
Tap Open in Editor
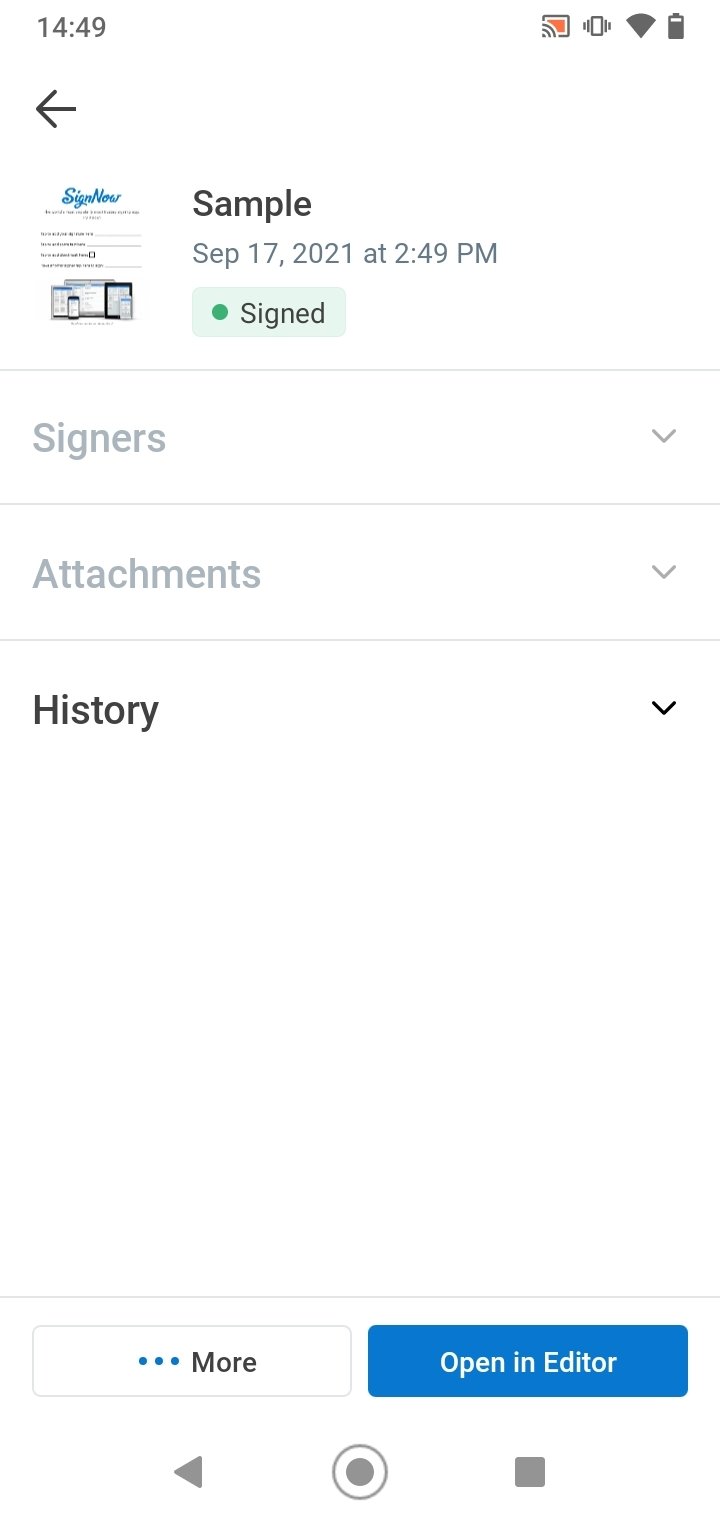(x=528, y=1361)
